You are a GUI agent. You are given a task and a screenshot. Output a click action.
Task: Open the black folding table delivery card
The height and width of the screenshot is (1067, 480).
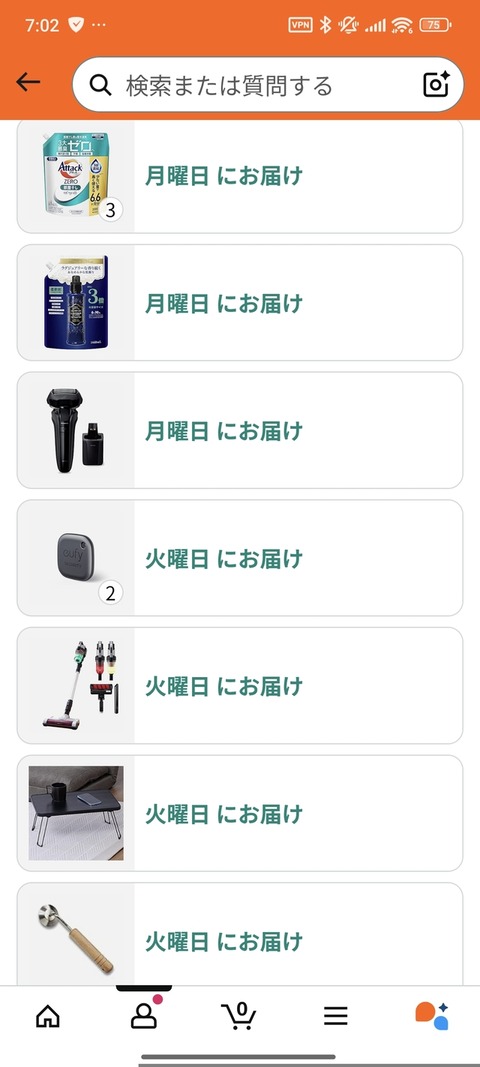pos(240,813)
